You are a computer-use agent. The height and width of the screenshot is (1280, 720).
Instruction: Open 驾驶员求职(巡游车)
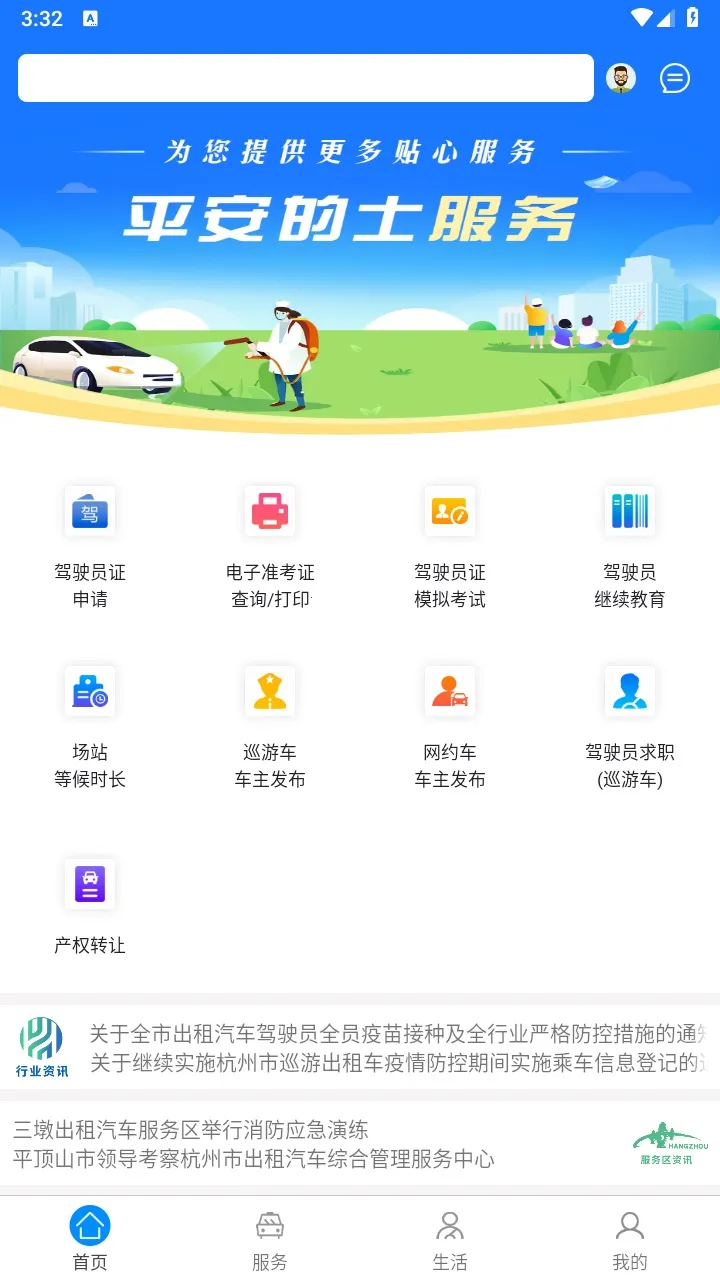[630, 726]
